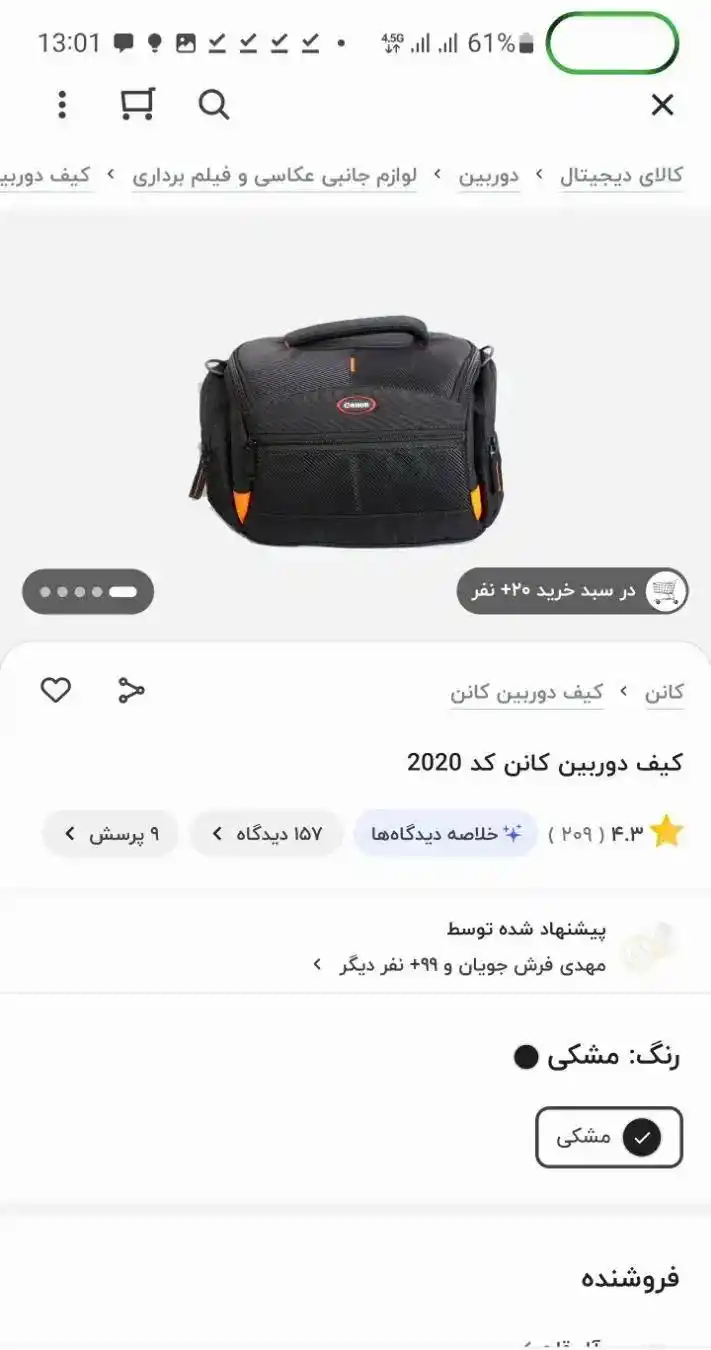This screenshot has width=711, height=1350.
Task: Tap the image page indicator dots
Action: (88, 592)
